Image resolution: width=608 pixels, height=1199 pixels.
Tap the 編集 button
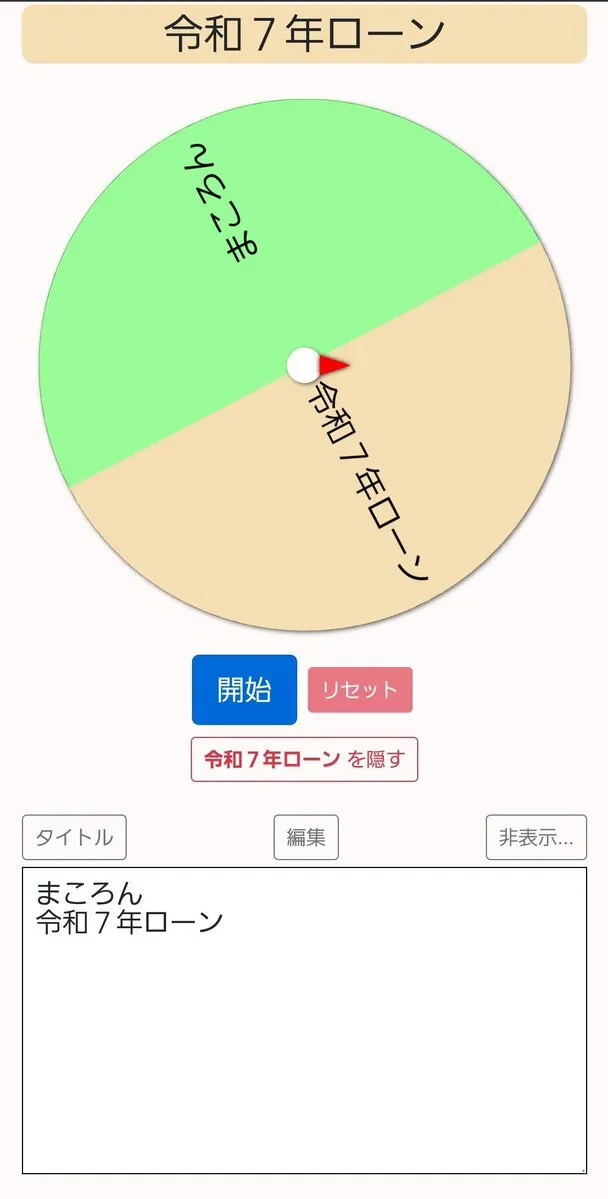pos(306,837)
